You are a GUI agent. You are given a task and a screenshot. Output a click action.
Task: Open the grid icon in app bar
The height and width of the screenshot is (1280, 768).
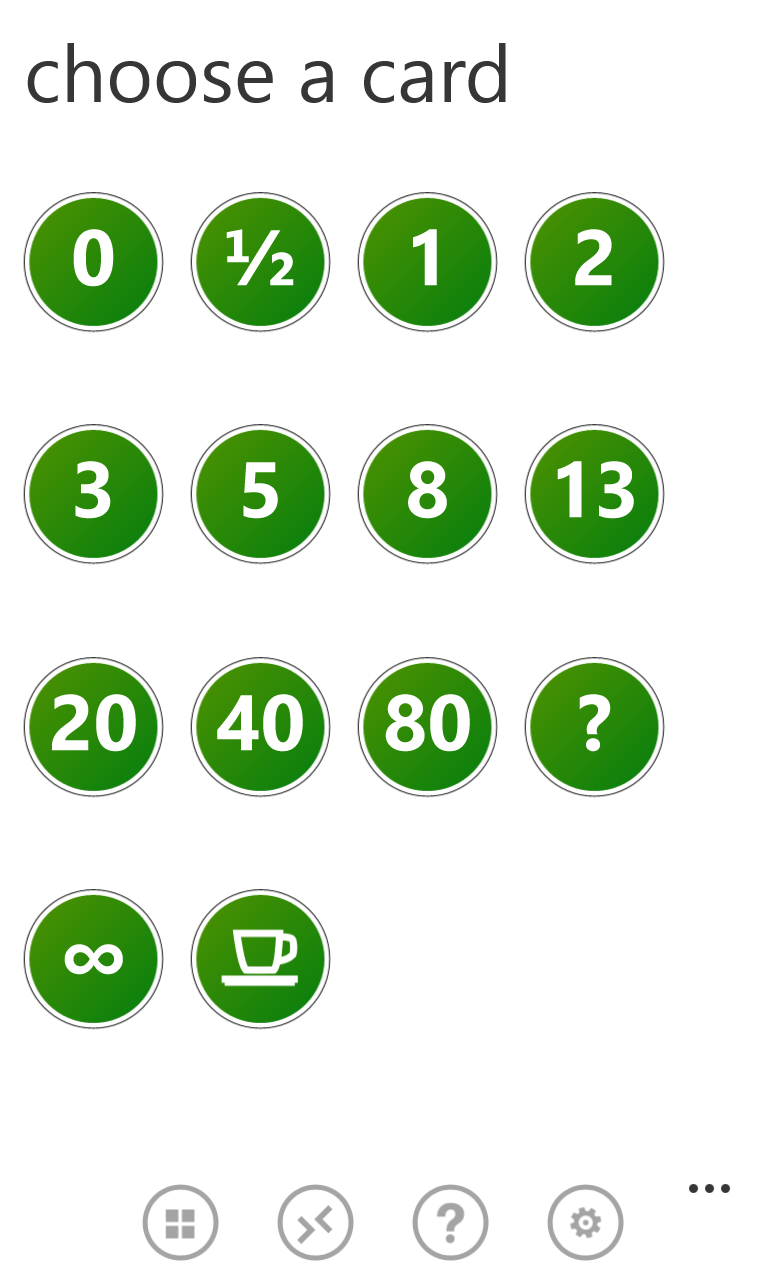180,1222
